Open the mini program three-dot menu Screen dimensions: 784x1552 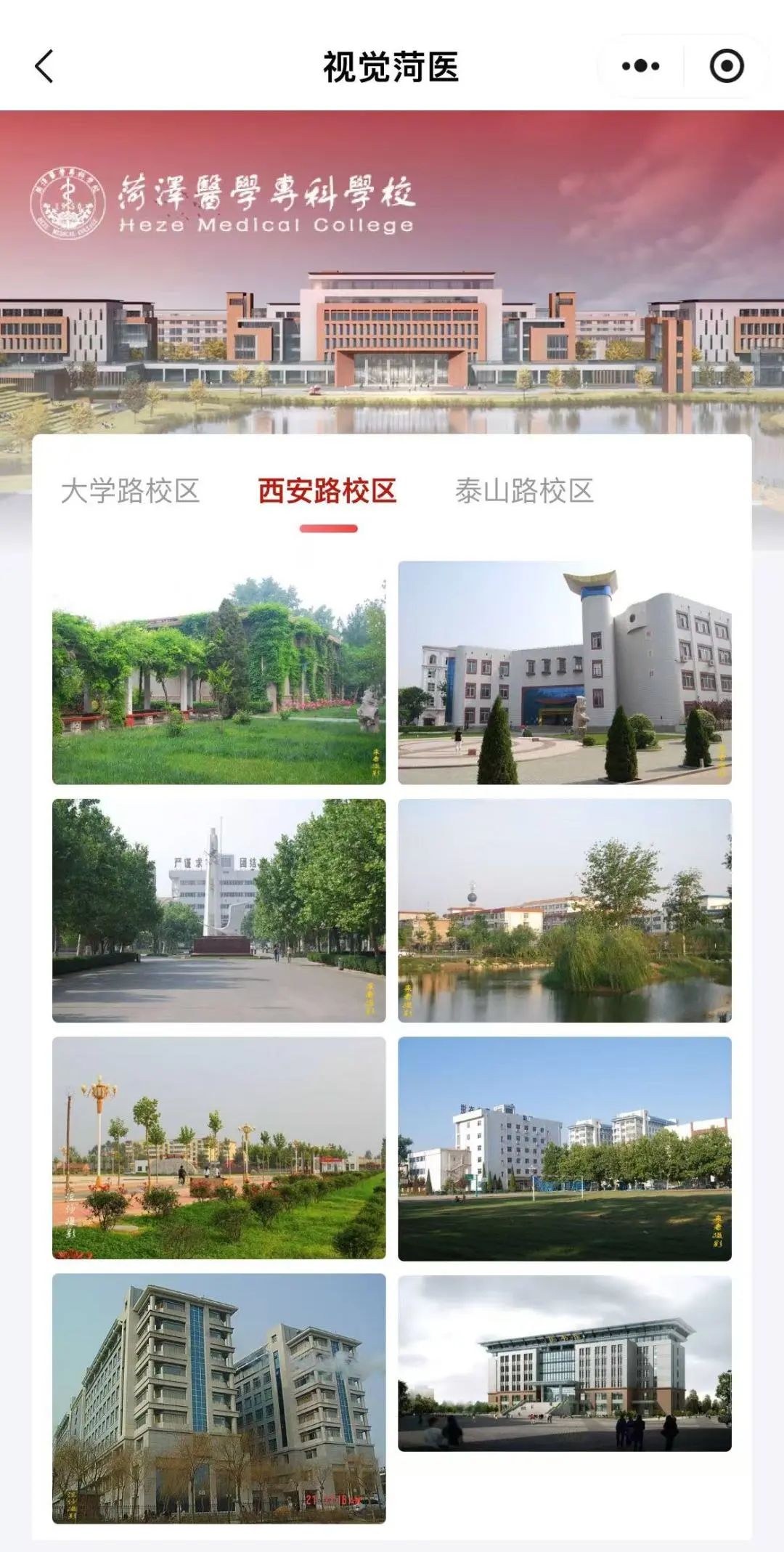pyautogui.click(x=640, y=66)
